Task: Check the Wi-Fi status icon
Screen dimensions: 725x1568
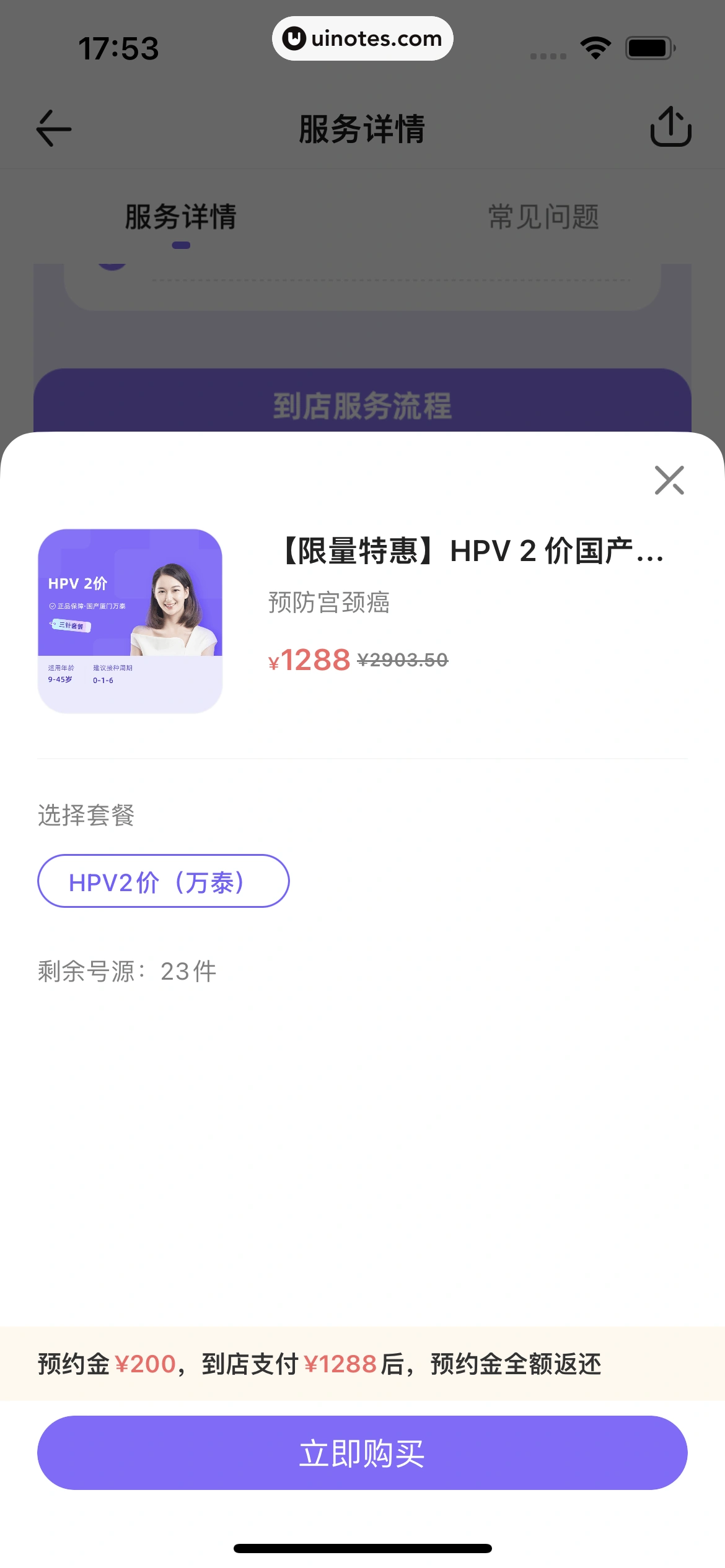Action: (595, 46)
